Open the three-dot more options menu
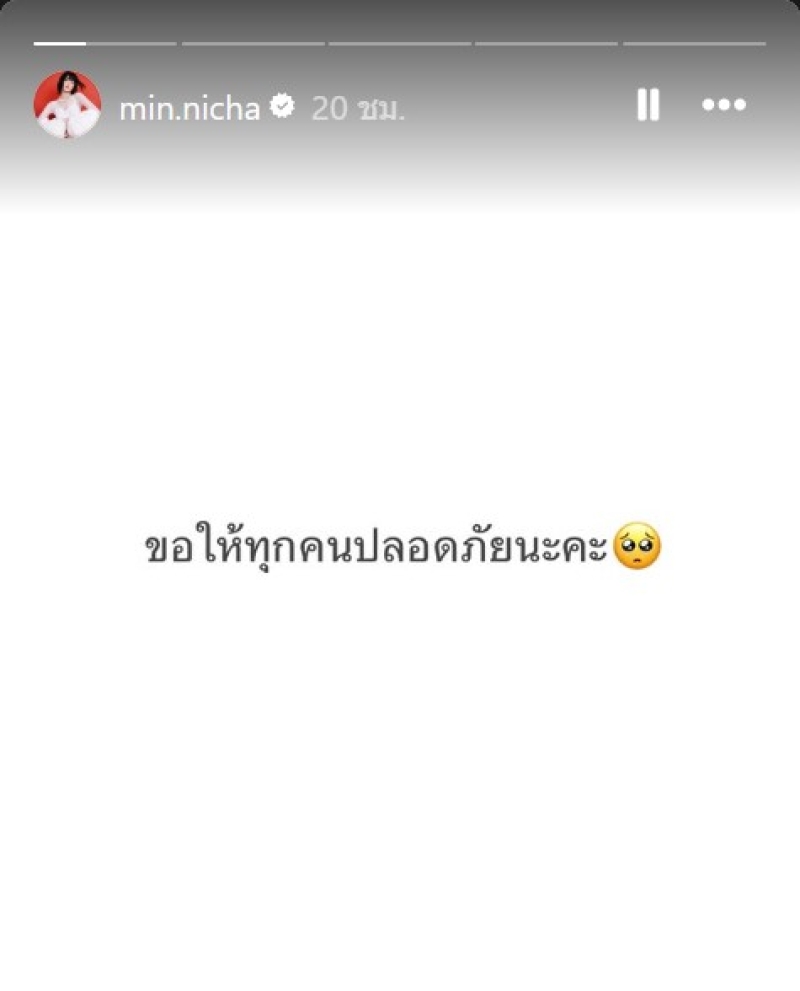 coord(724,105)
